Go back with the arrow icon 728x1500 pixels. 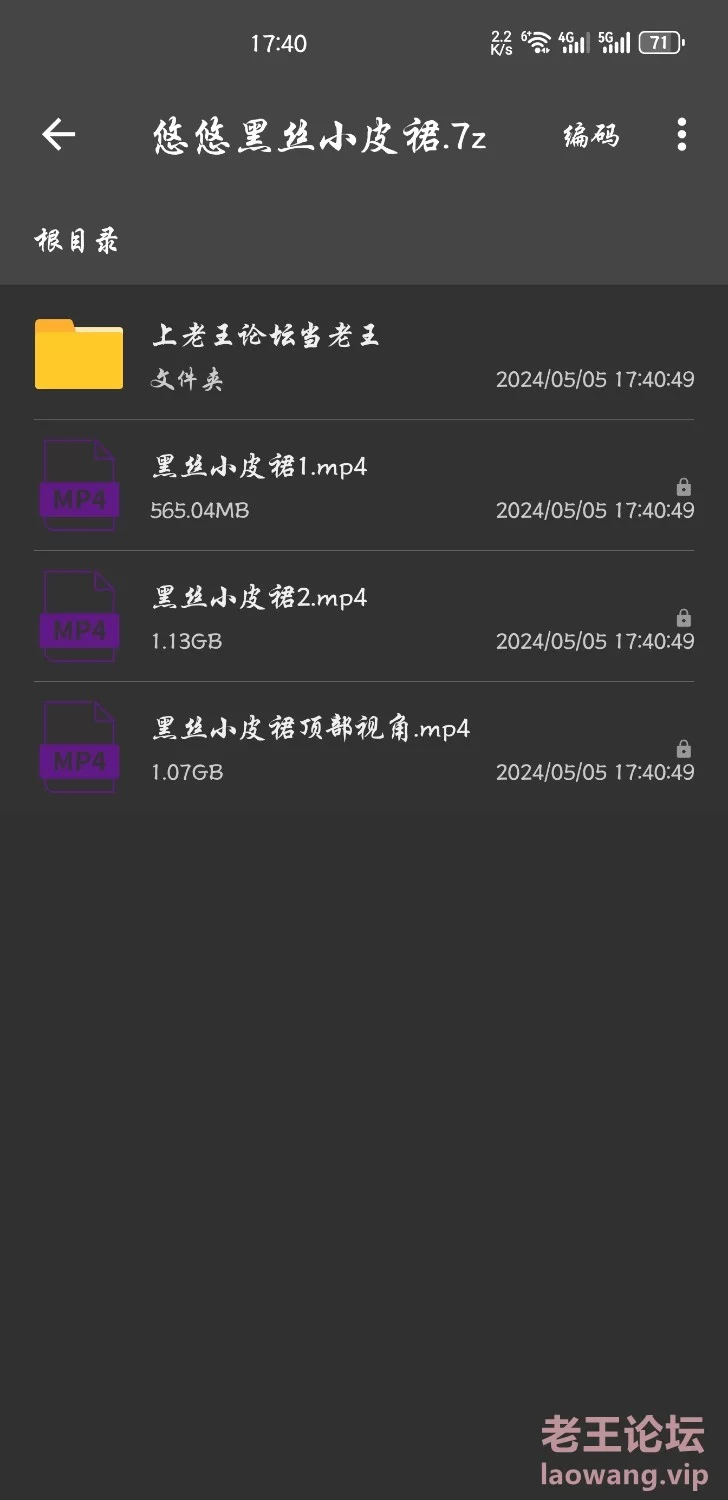coord(59,134)
